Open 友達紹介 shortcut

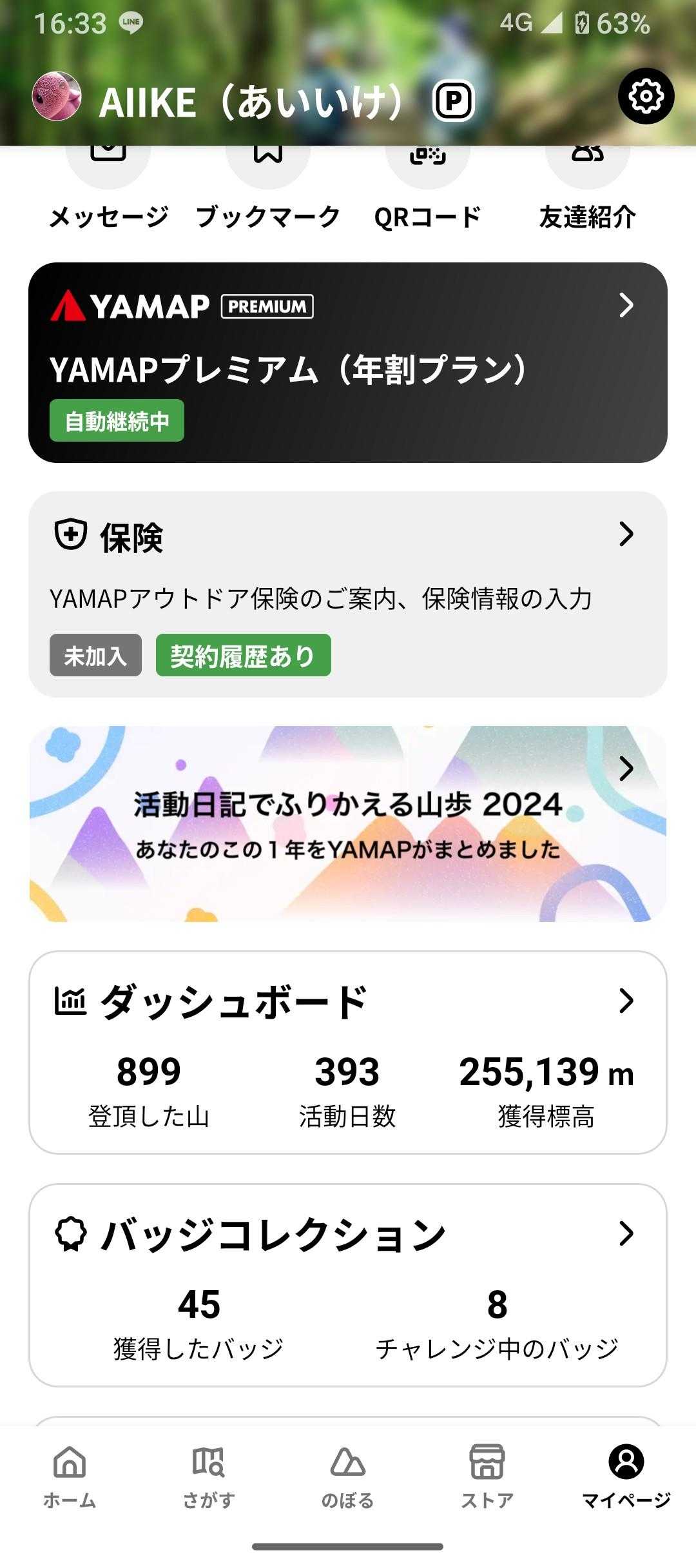pos(587,193)
